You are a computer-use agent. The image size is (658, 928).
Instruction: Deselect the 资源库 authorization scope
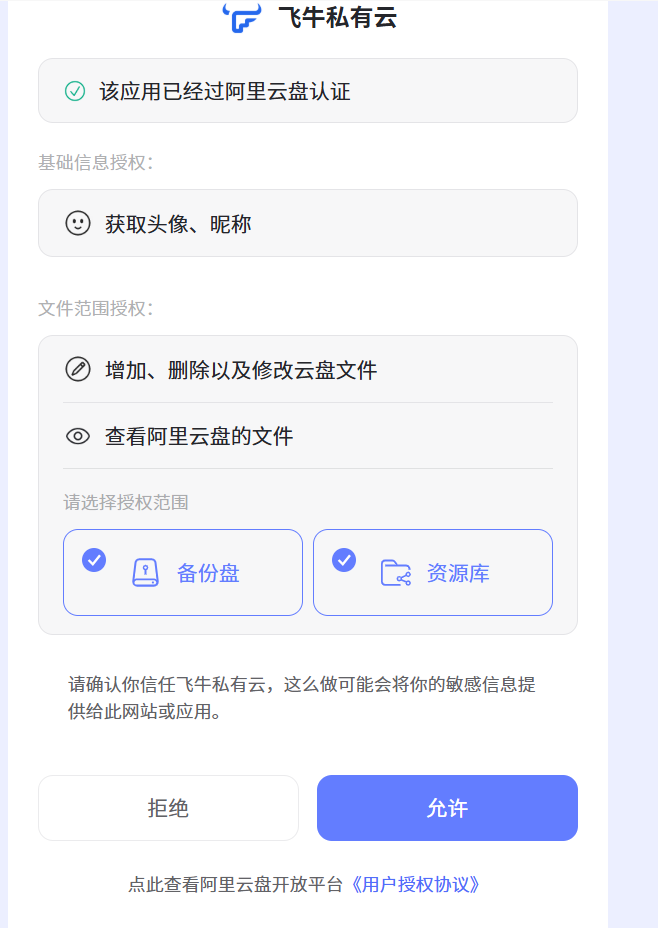click(x=433, y=572)
